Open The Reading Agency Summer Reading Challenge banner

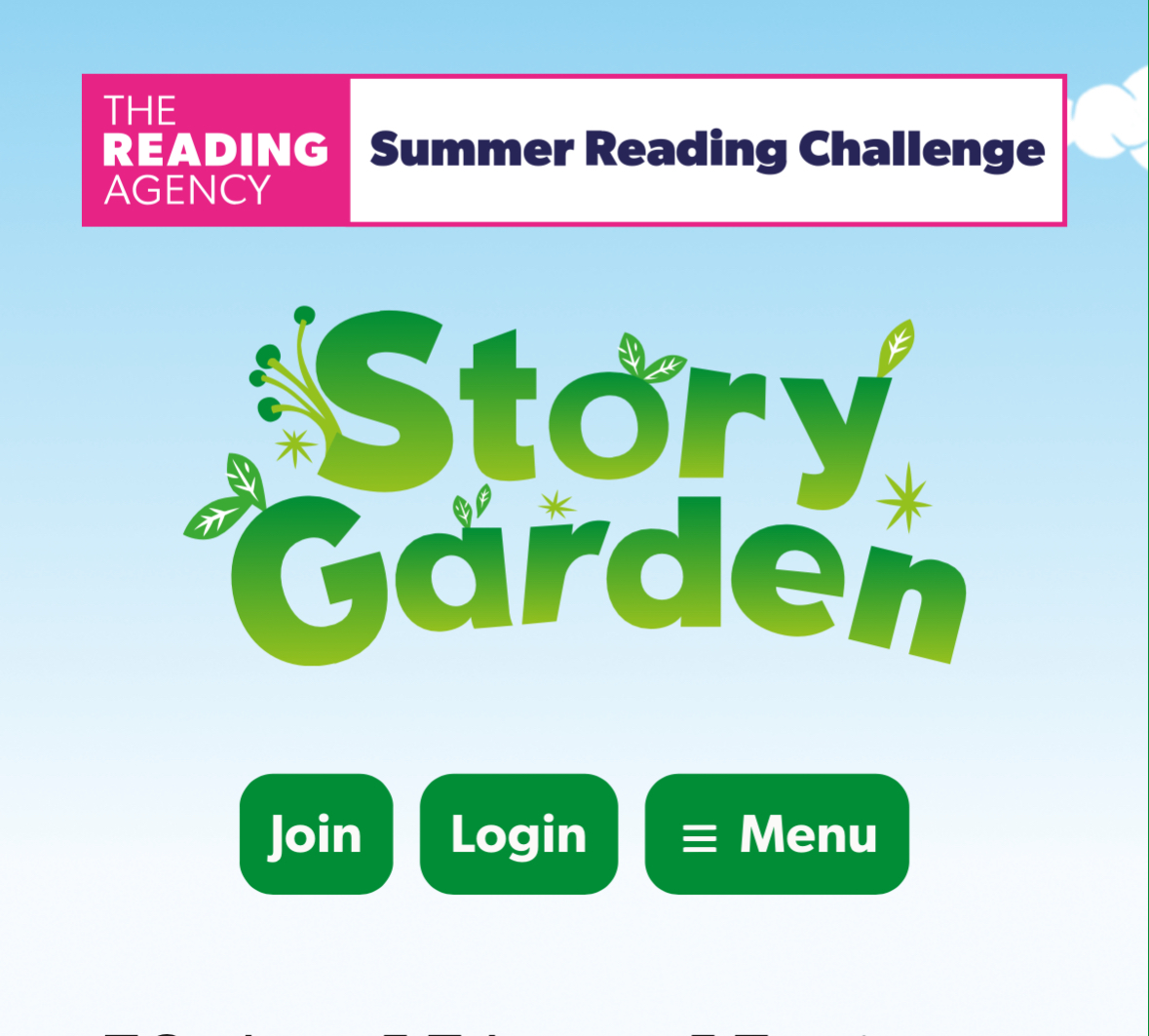tap(574, 150)
